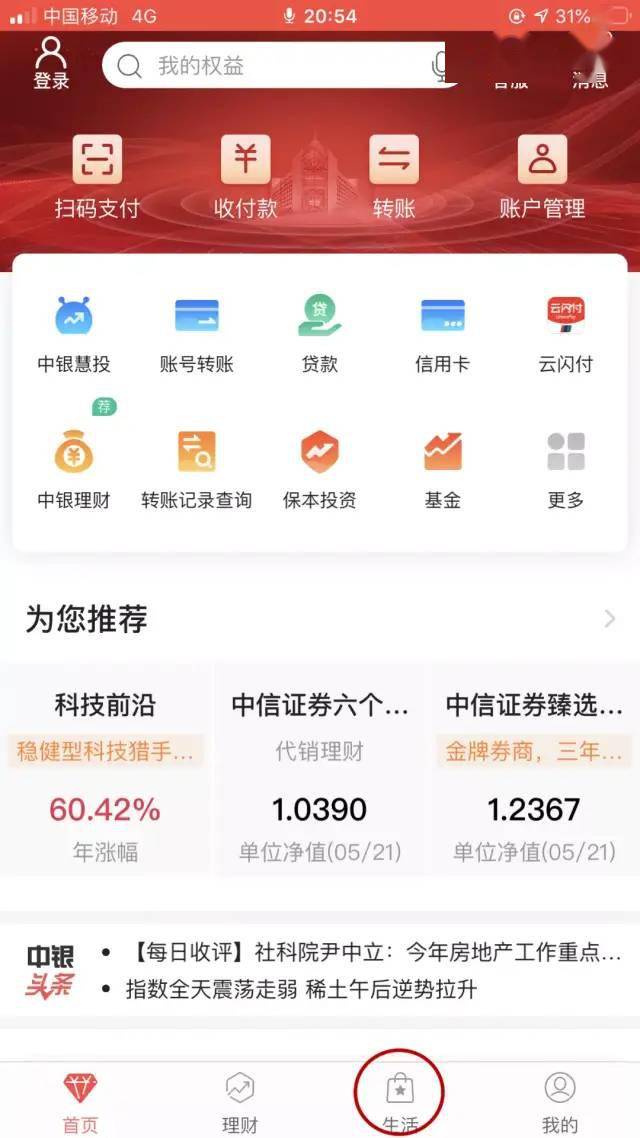Open the 贷款 loans section
Image resolution: width=640 pixels, height=1138 pixels.
[x=320, y=334]
